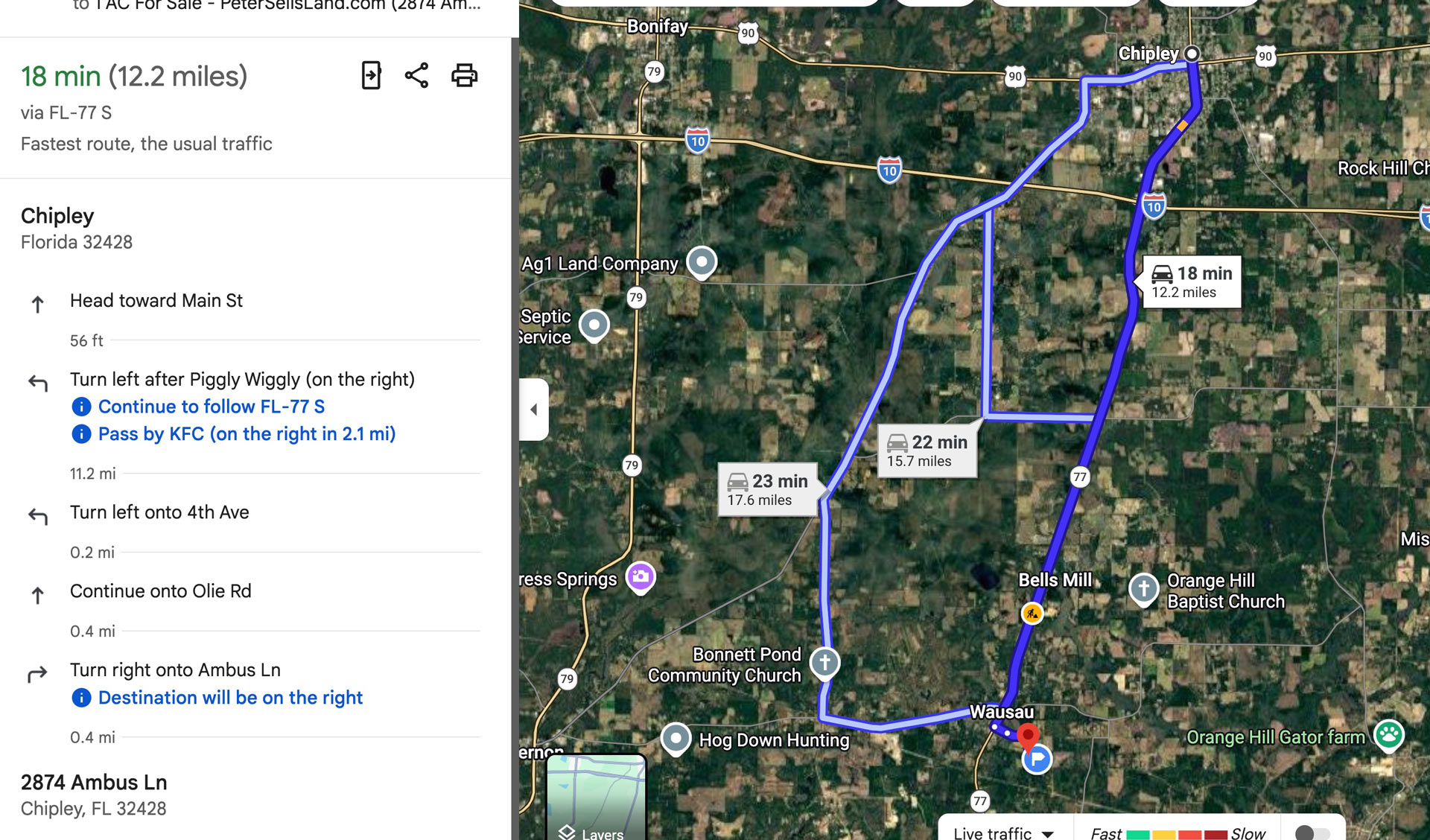Screen dimensions: 1430x840
Task: Toggle the switch beside the traffic legend
Action: tap(1312, 833)
